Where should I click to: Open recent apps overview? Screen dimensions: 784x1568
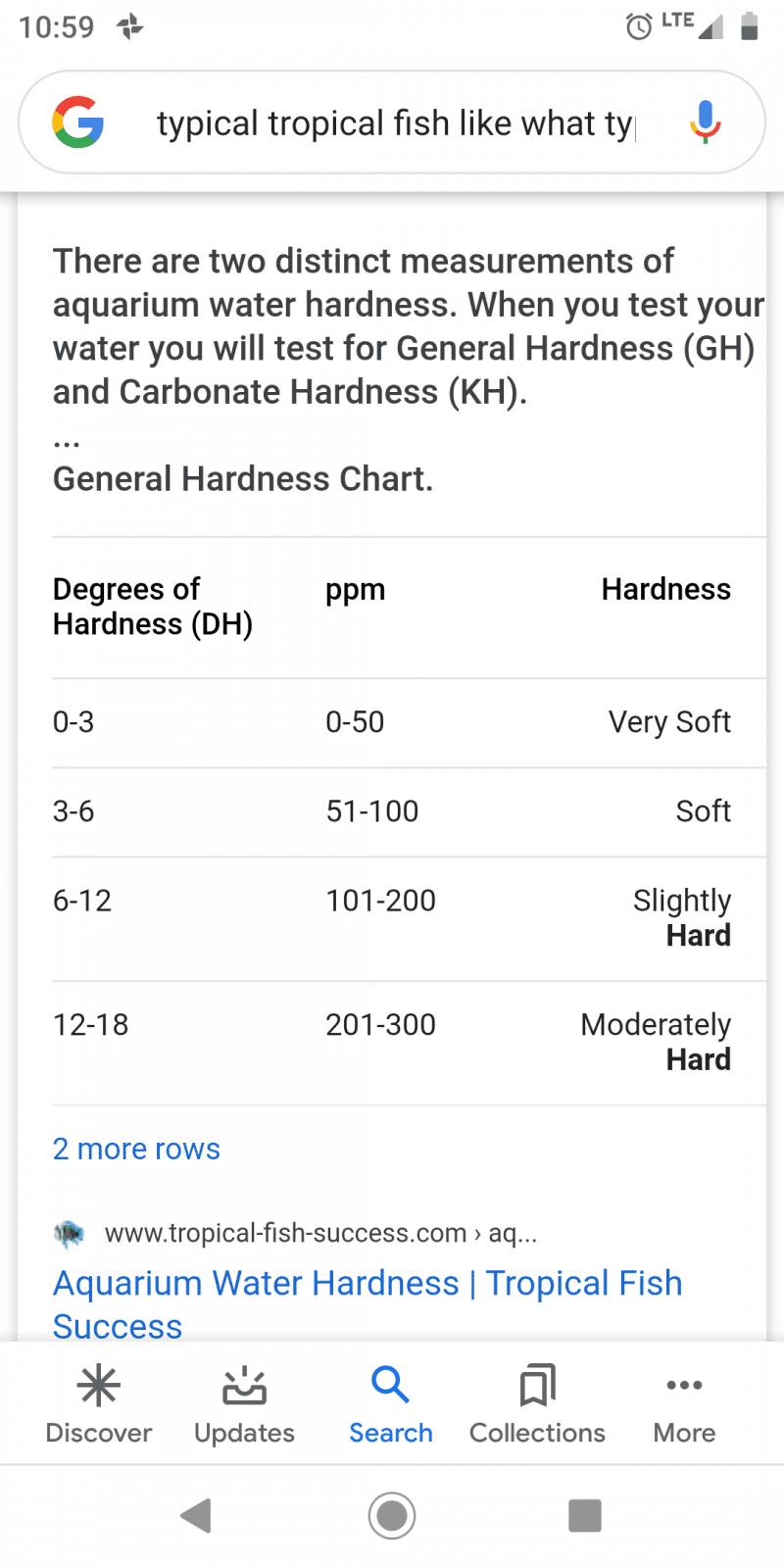[585, 1515]
